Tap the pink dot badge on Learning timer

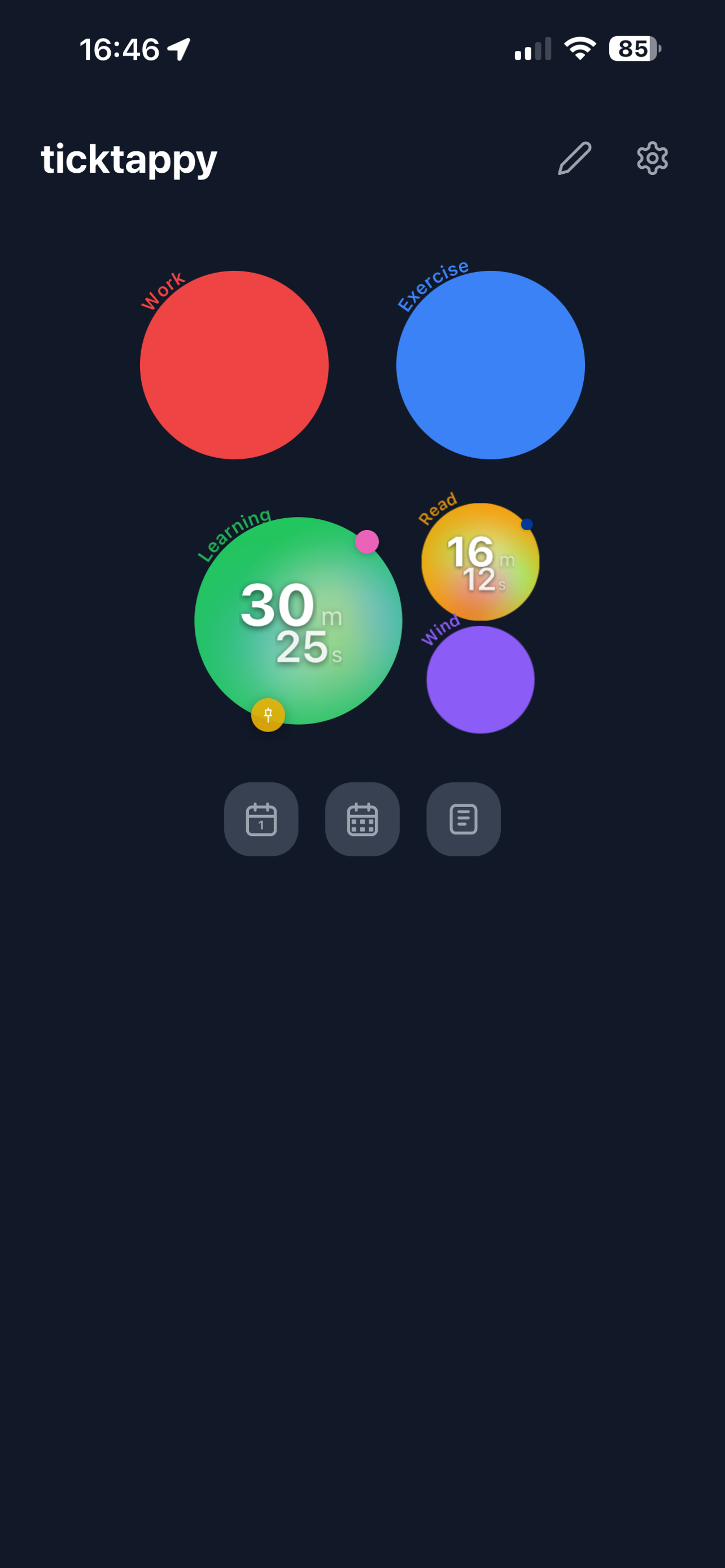pyautogui.click(x=367, y=541)
